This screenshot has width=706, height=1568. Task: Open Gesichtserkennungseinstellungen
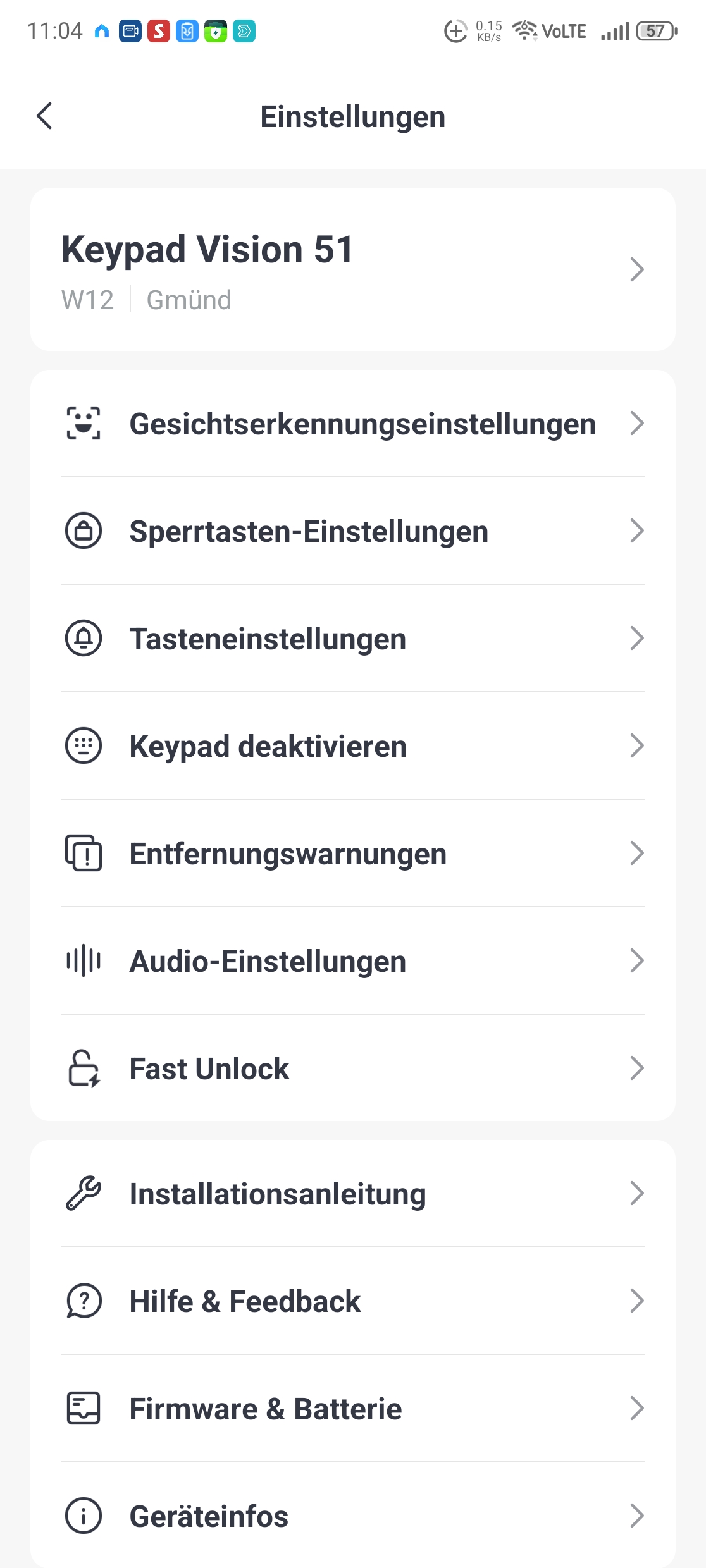353,424
